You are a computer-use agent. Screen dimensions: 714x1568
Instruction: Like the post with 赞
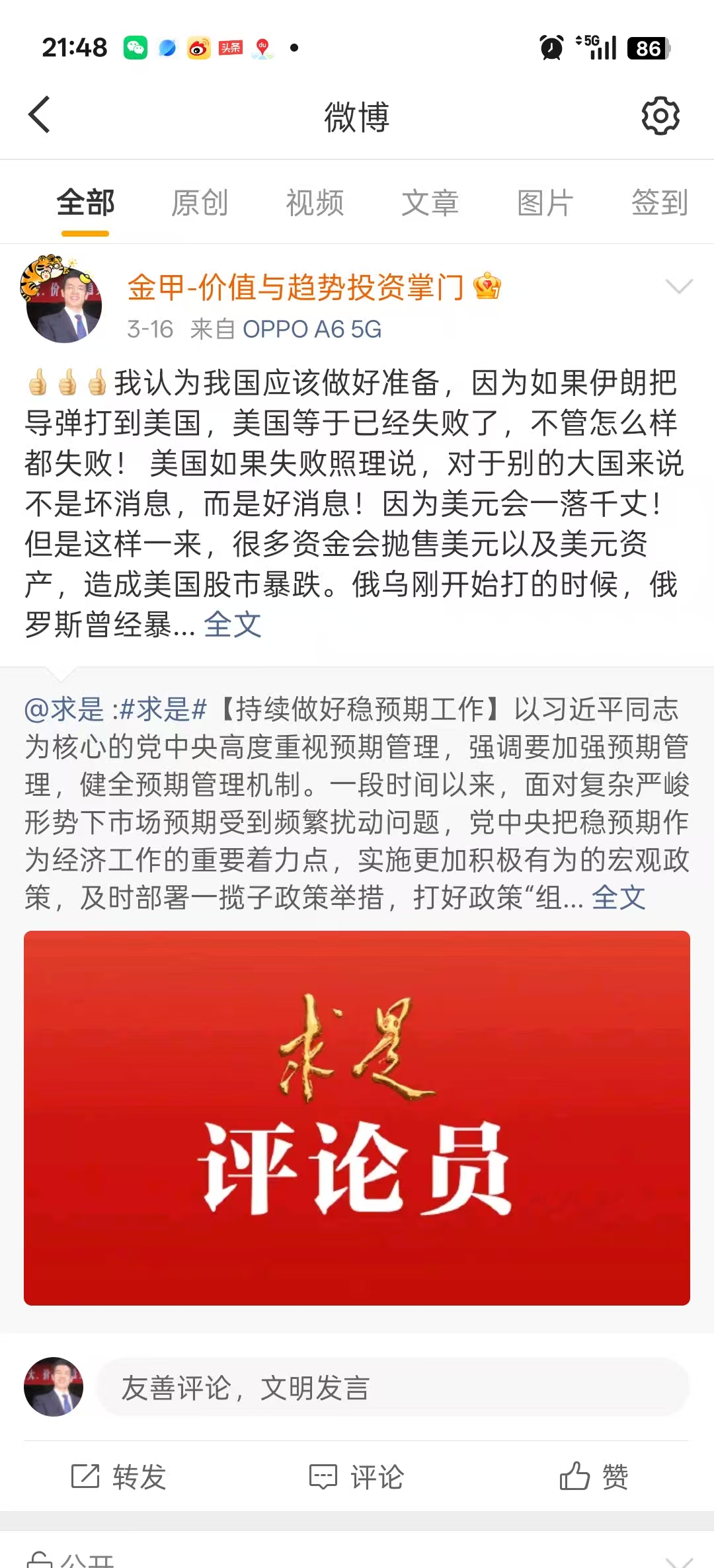[x=594, y=1477]
